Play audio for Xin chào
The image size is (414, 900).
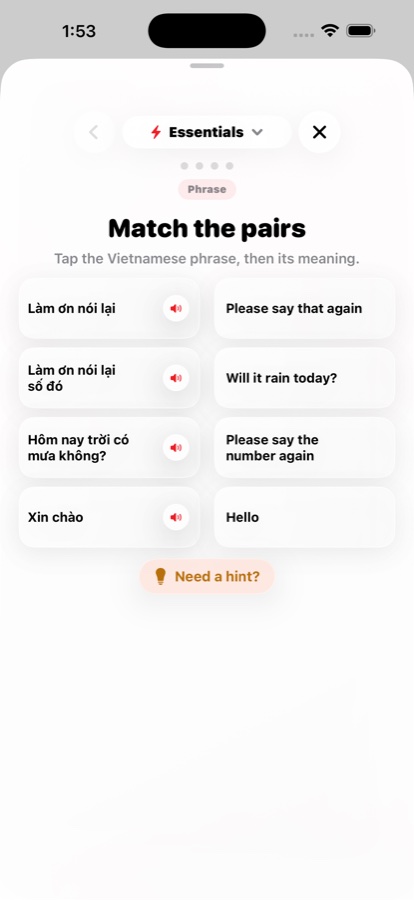coord(176,517)
